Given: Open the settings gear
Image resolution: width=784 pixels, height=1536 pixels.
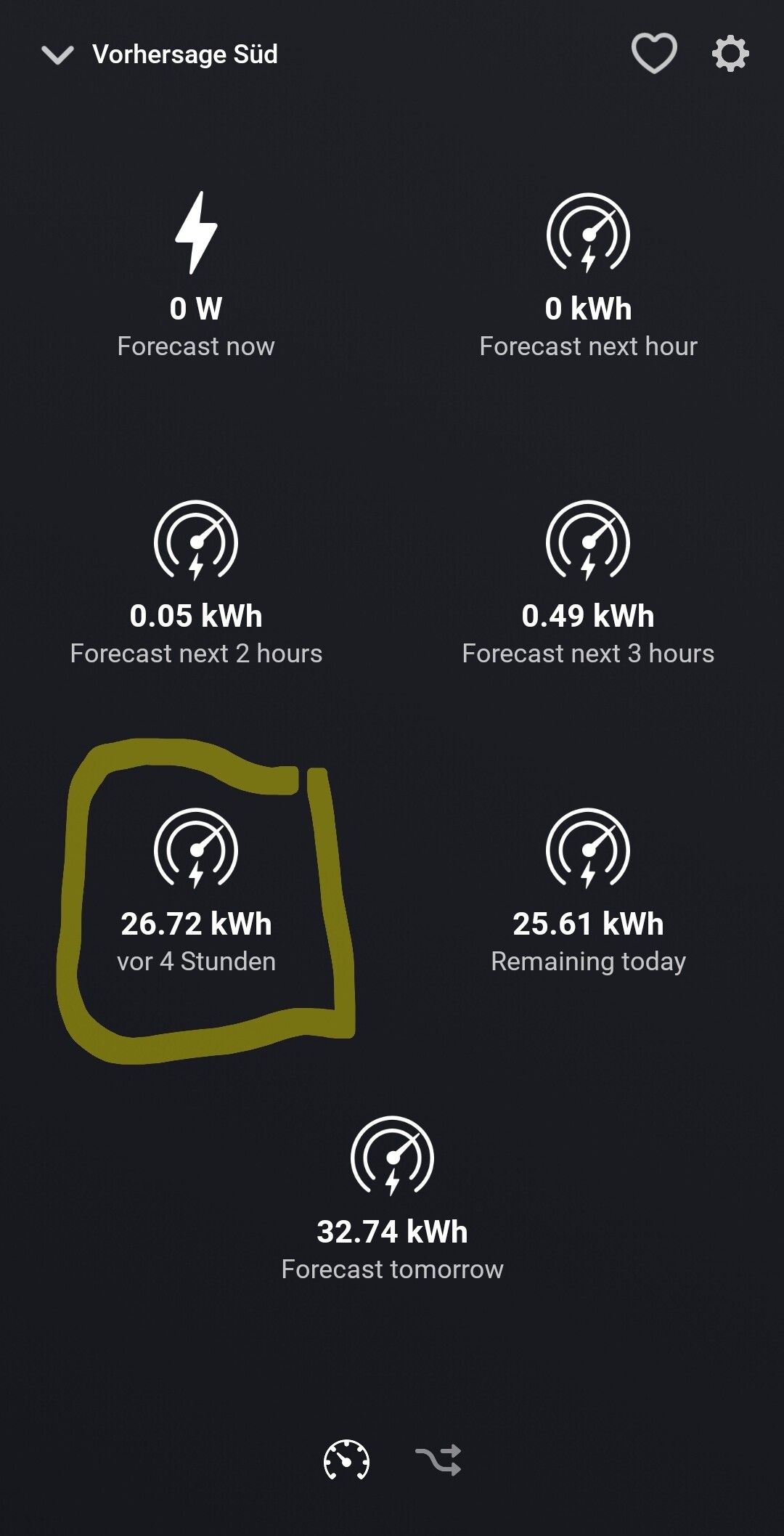Looking at the screenshot, I should click(x=730, y=53).
